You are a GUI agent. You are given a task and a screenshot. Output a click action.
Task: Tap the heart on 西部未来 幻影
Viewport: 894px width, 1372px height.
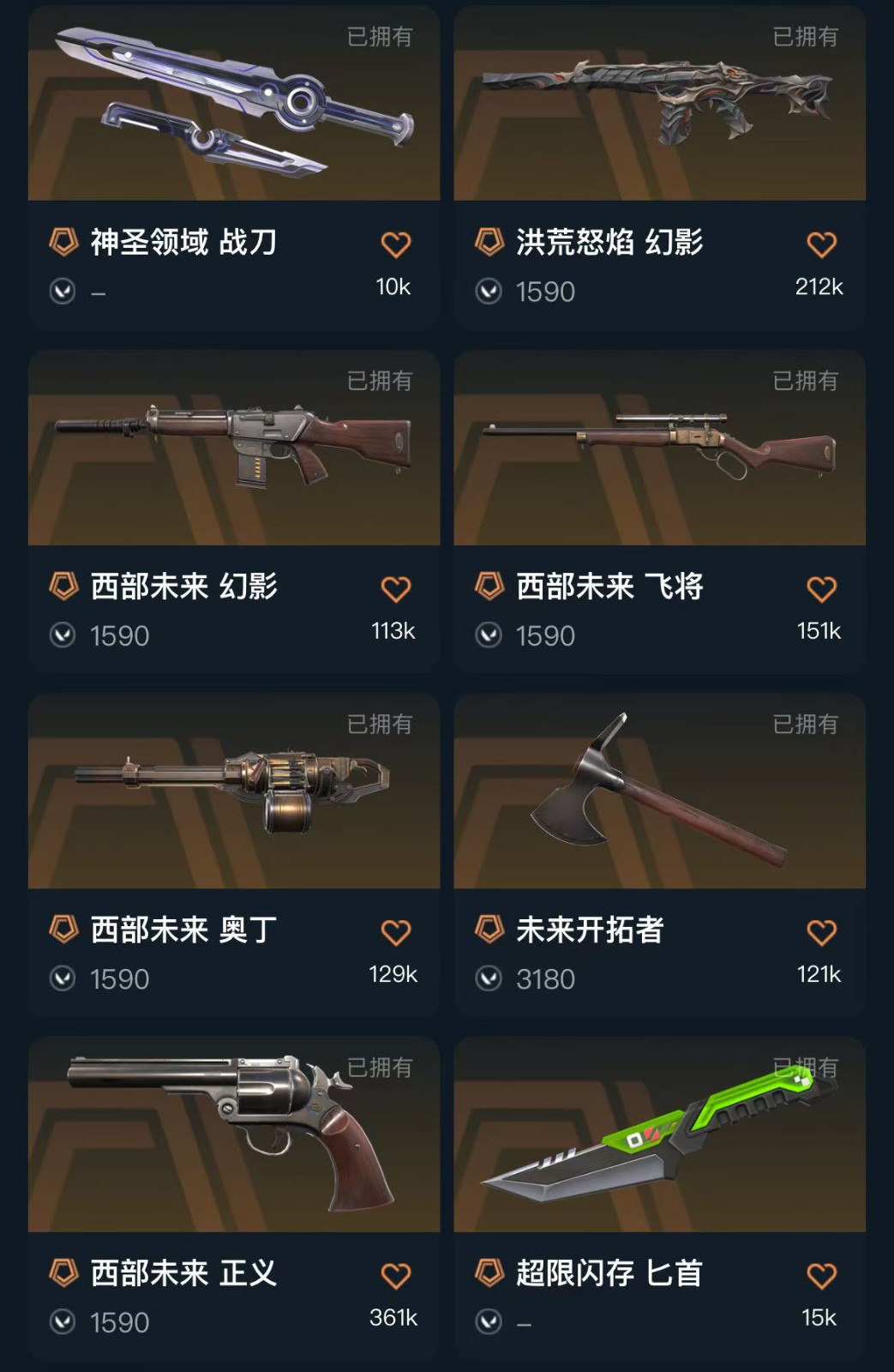pyautogui.click(x=395, y=589)
